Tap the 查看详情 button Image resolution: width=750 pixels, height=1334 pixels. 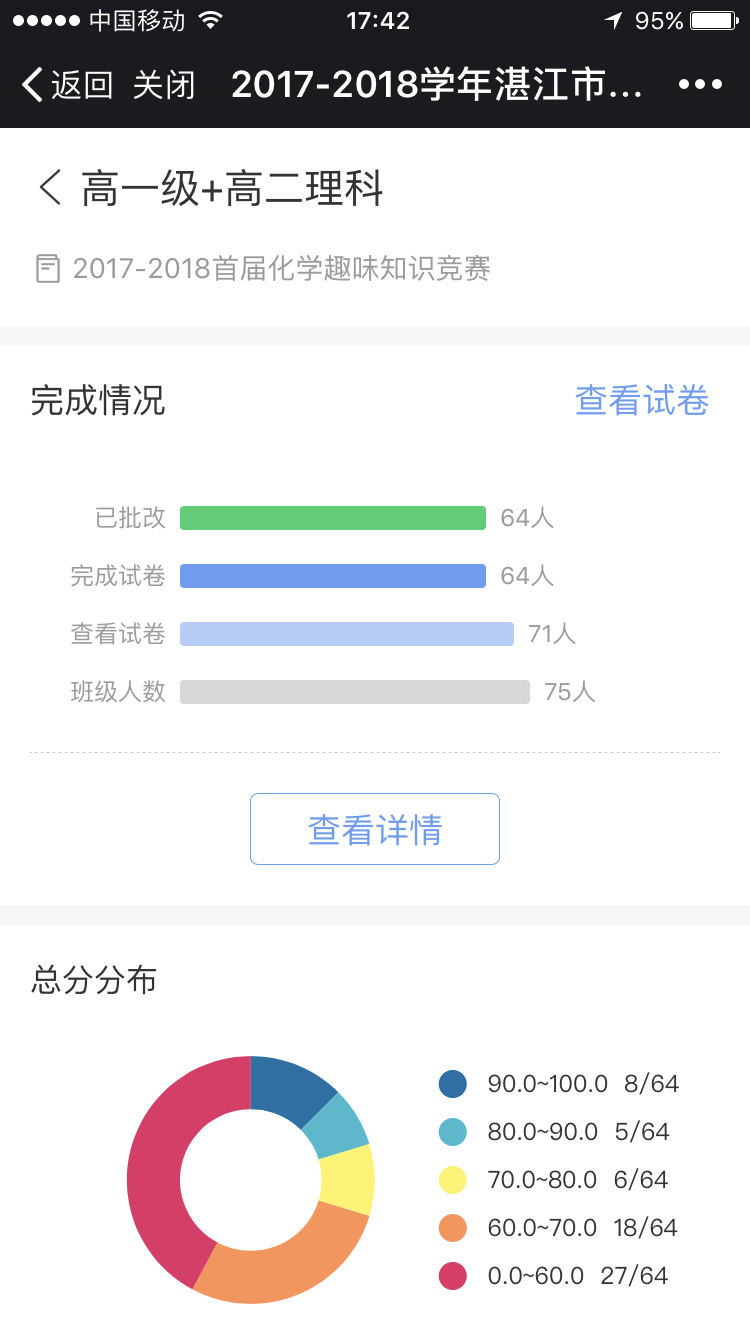click(375, 829)
